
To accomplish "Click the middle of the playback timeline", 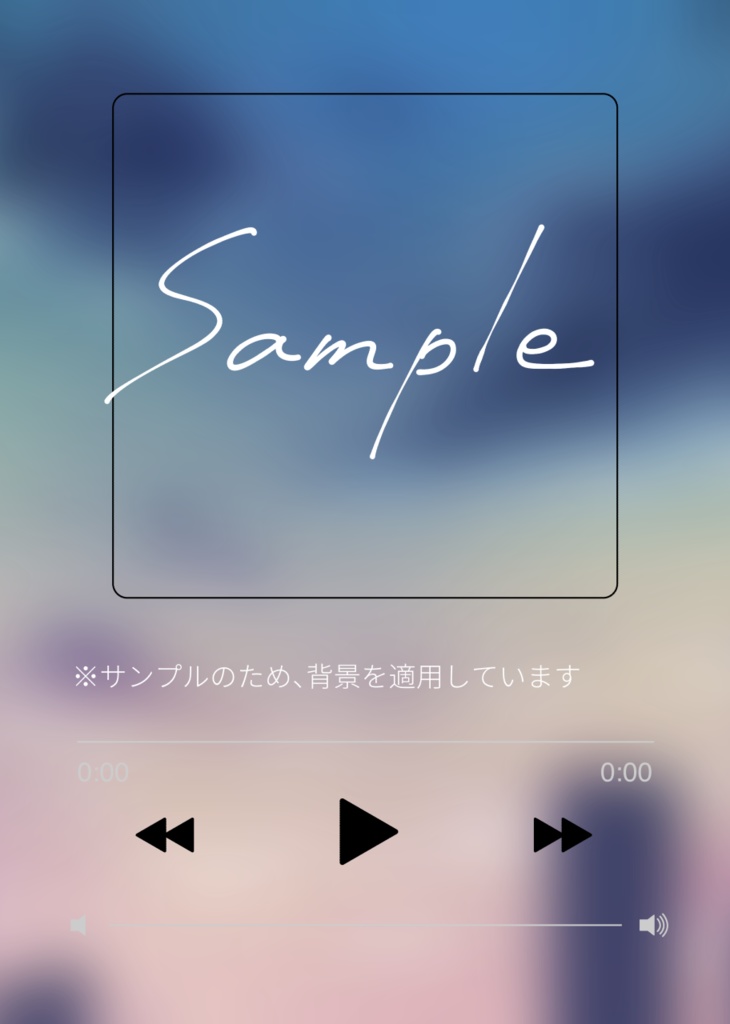I will coord(365,741).
